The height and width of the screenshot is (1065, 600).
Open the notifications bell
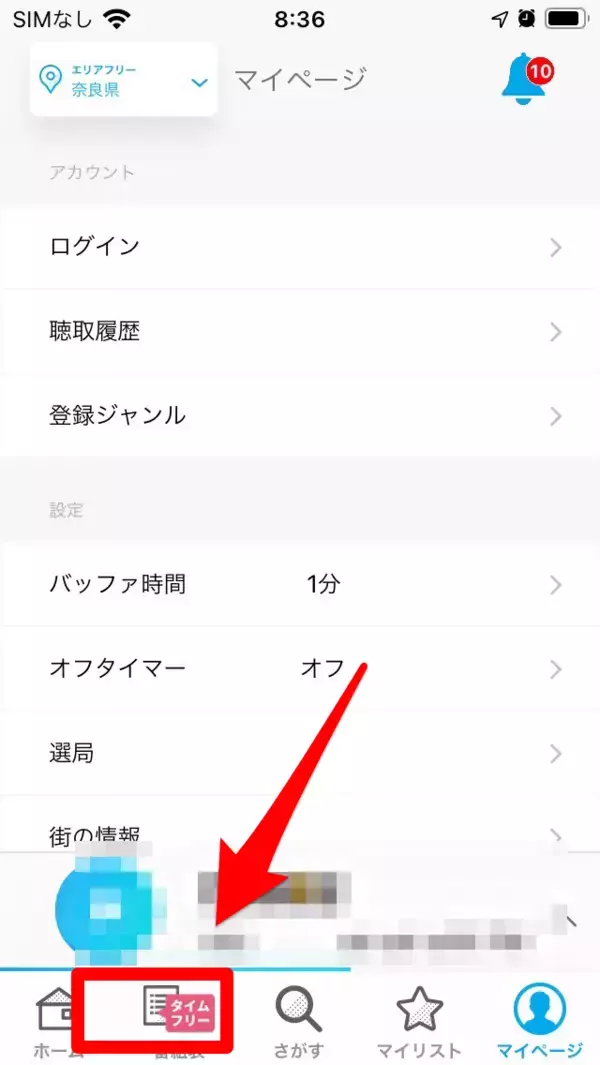(x=526, y=80)
